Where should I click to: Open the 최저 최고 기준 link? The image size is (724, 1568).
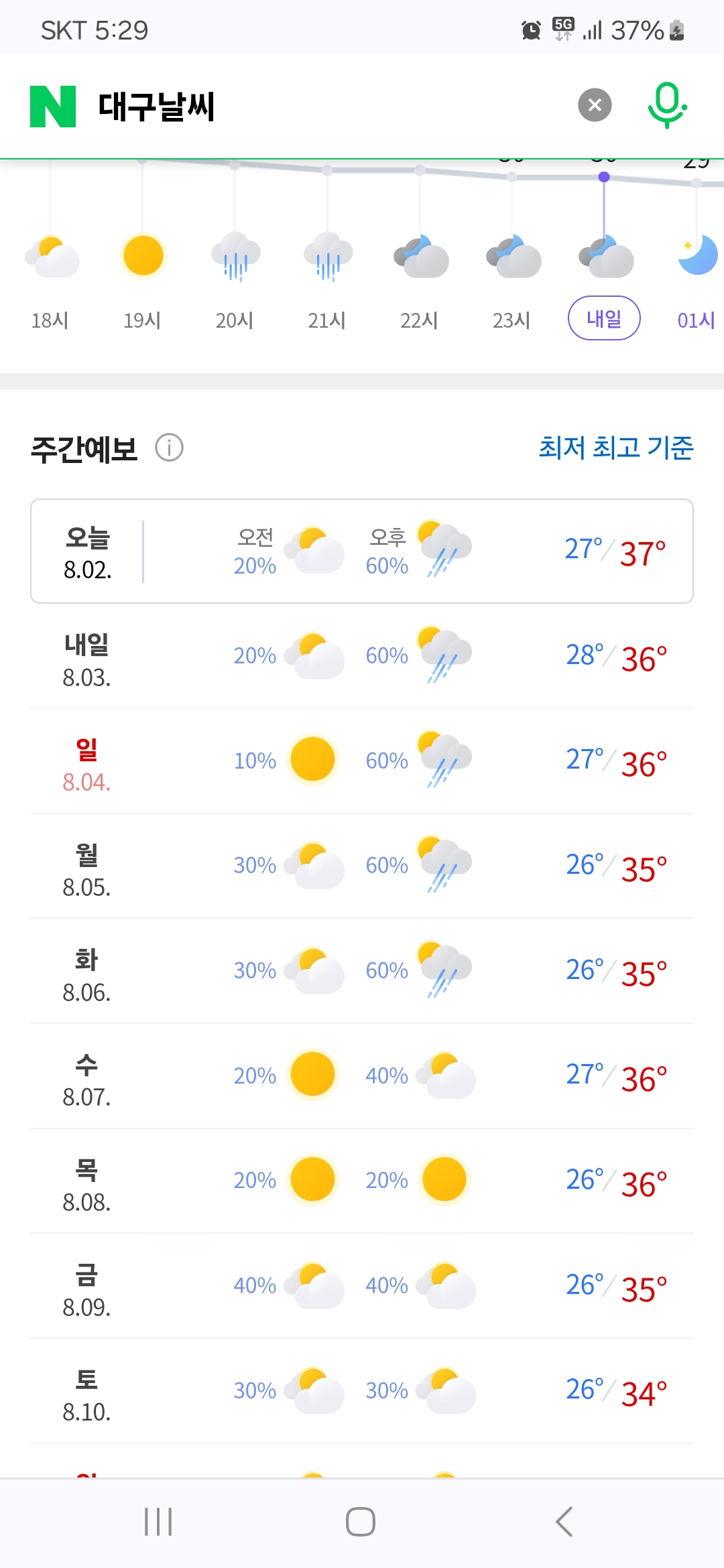[615, 448]
